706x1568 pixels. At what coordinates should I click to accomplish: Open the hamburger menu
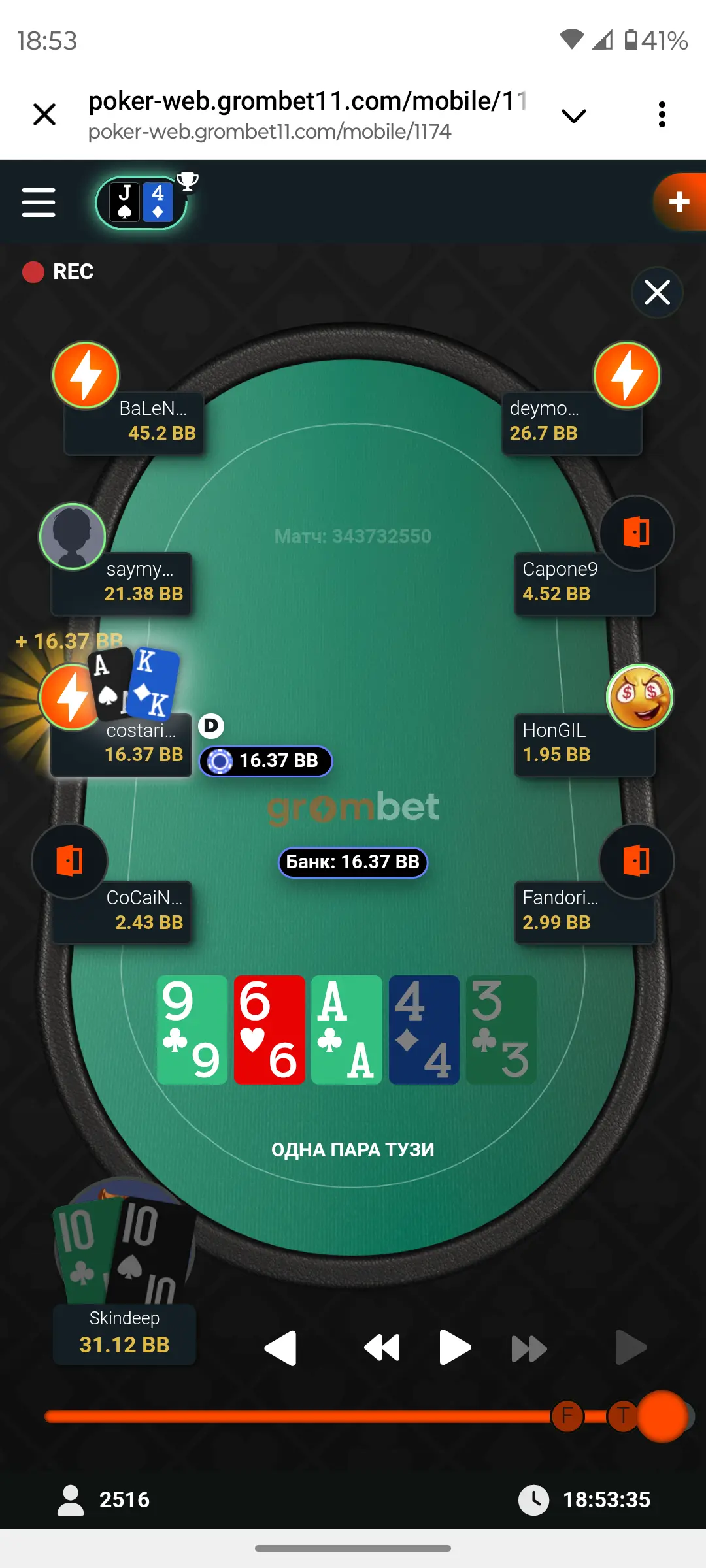point(39,202)
